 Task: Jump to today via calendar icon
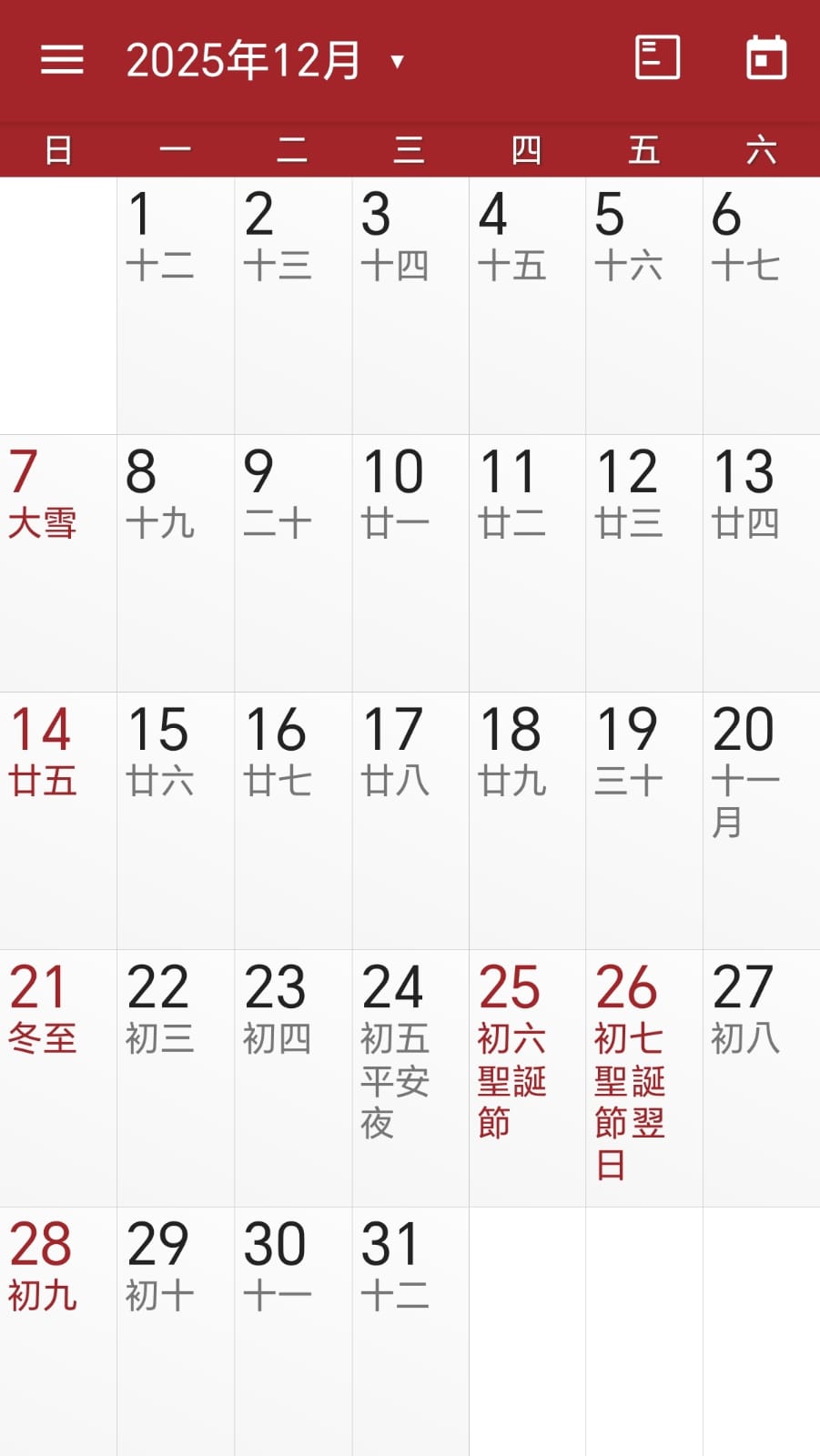tap(766, 59)
